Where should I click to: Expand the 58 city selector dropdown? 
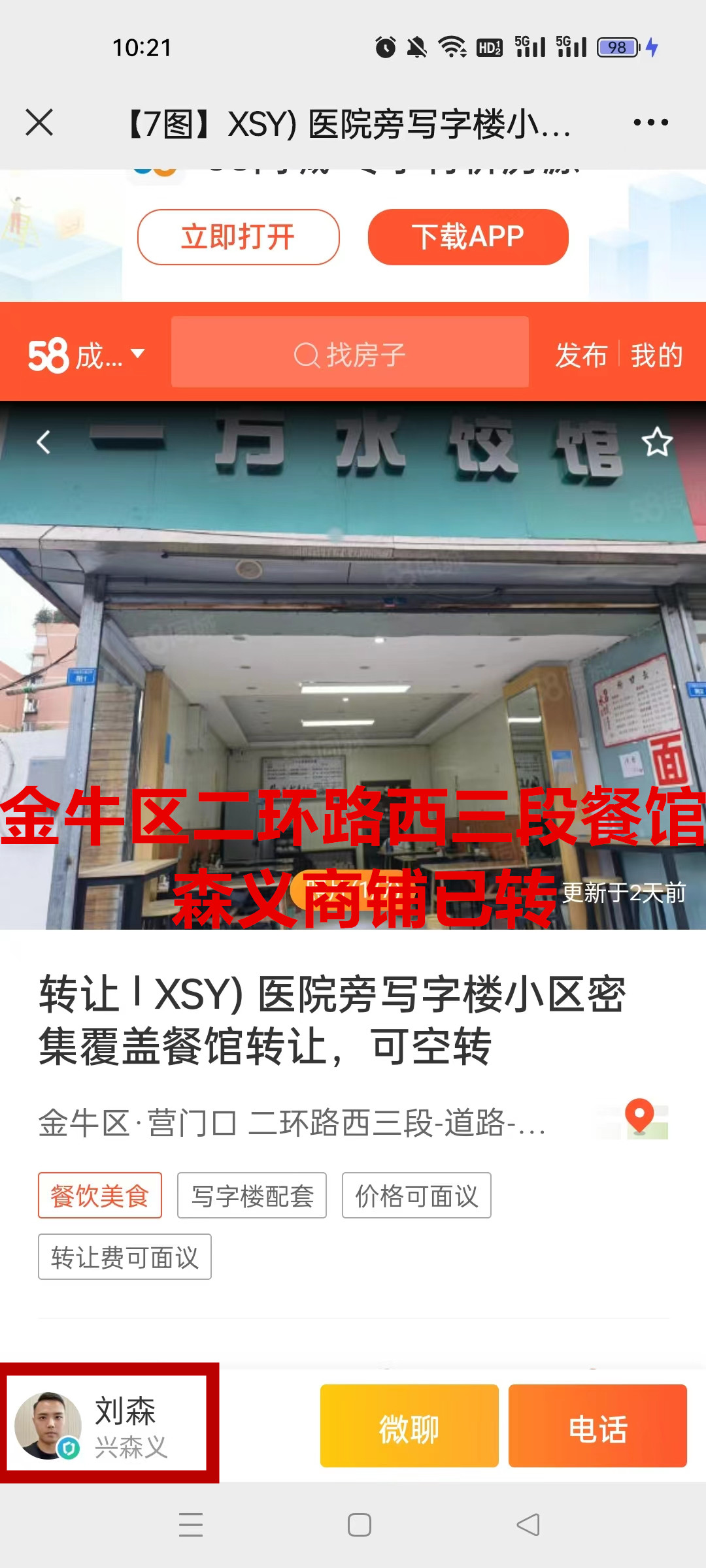click(x=86, y=355)
